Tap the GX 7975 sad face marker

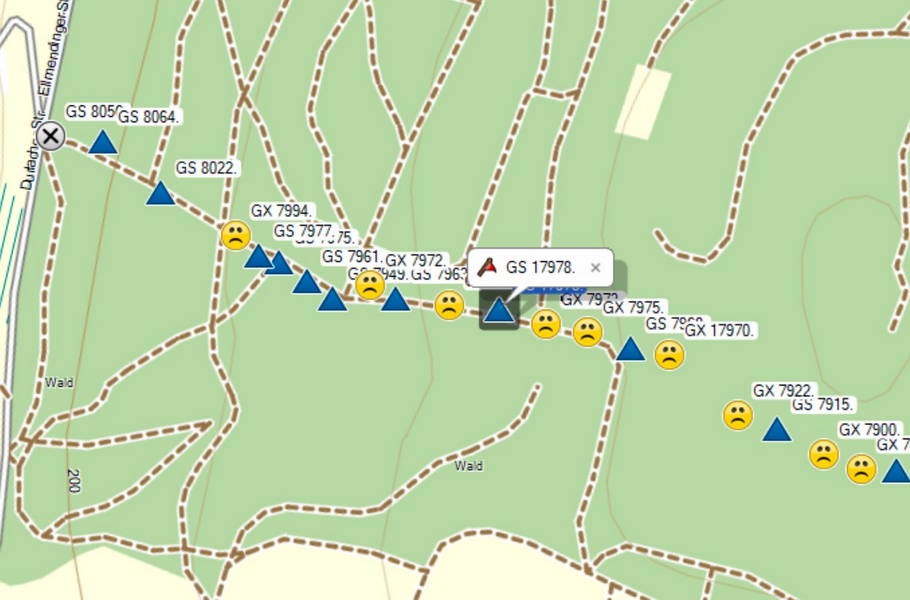coord(587,332)
